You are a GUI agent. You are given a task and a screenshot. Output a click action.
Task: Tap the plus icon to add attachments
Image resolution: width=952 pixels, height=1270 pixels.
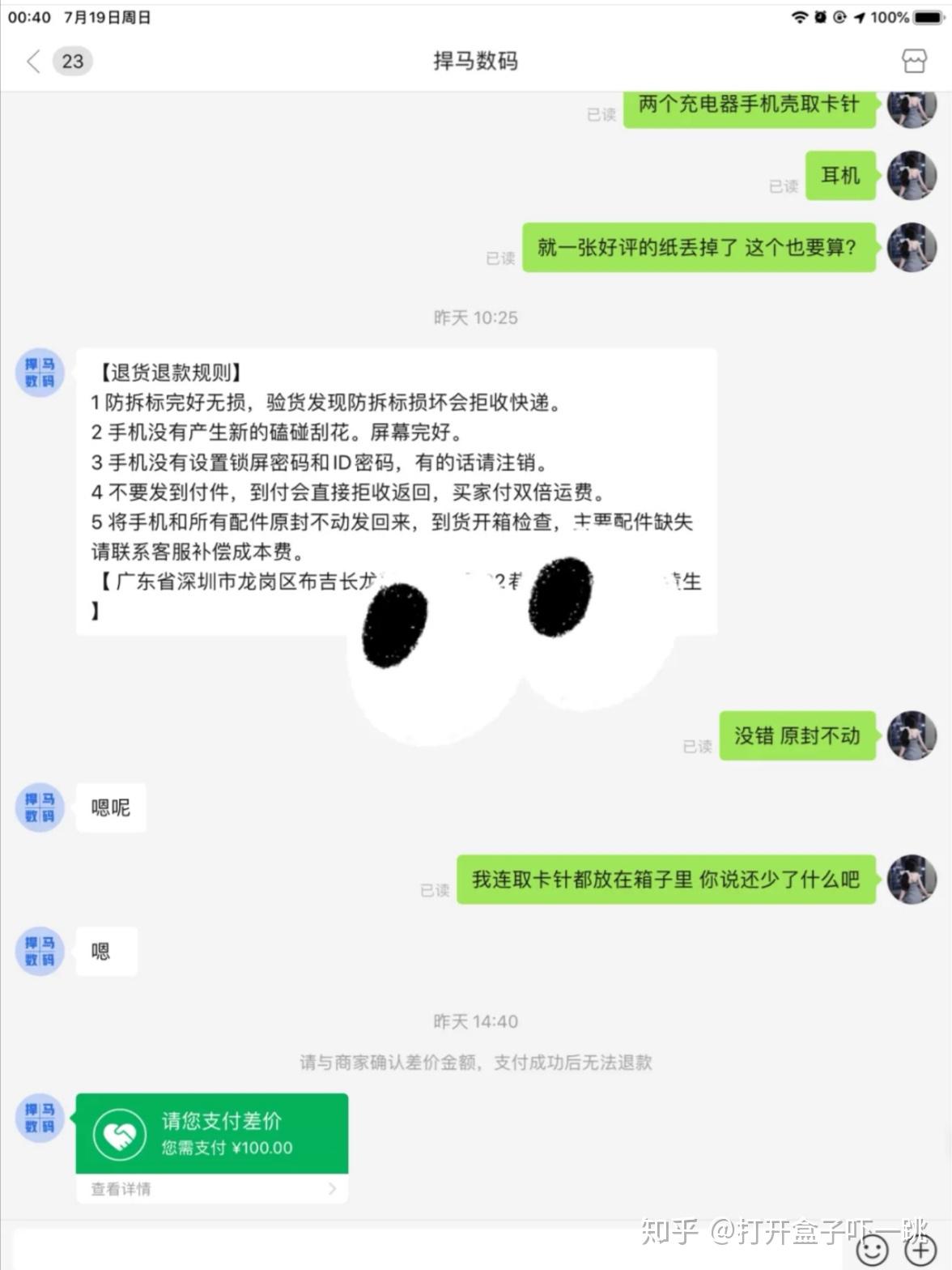(x=920, y=1248)
